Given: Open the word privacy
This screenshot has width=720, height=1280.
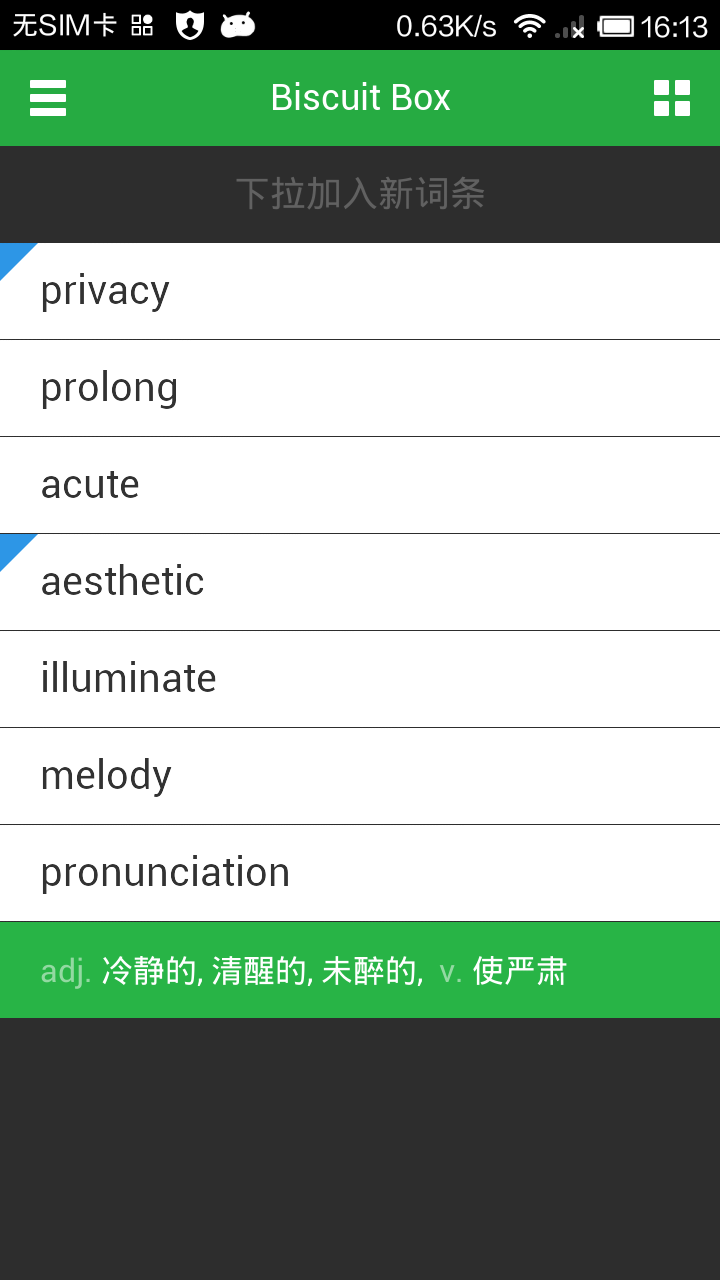Looking at the screenshot, I should point(360,291).
